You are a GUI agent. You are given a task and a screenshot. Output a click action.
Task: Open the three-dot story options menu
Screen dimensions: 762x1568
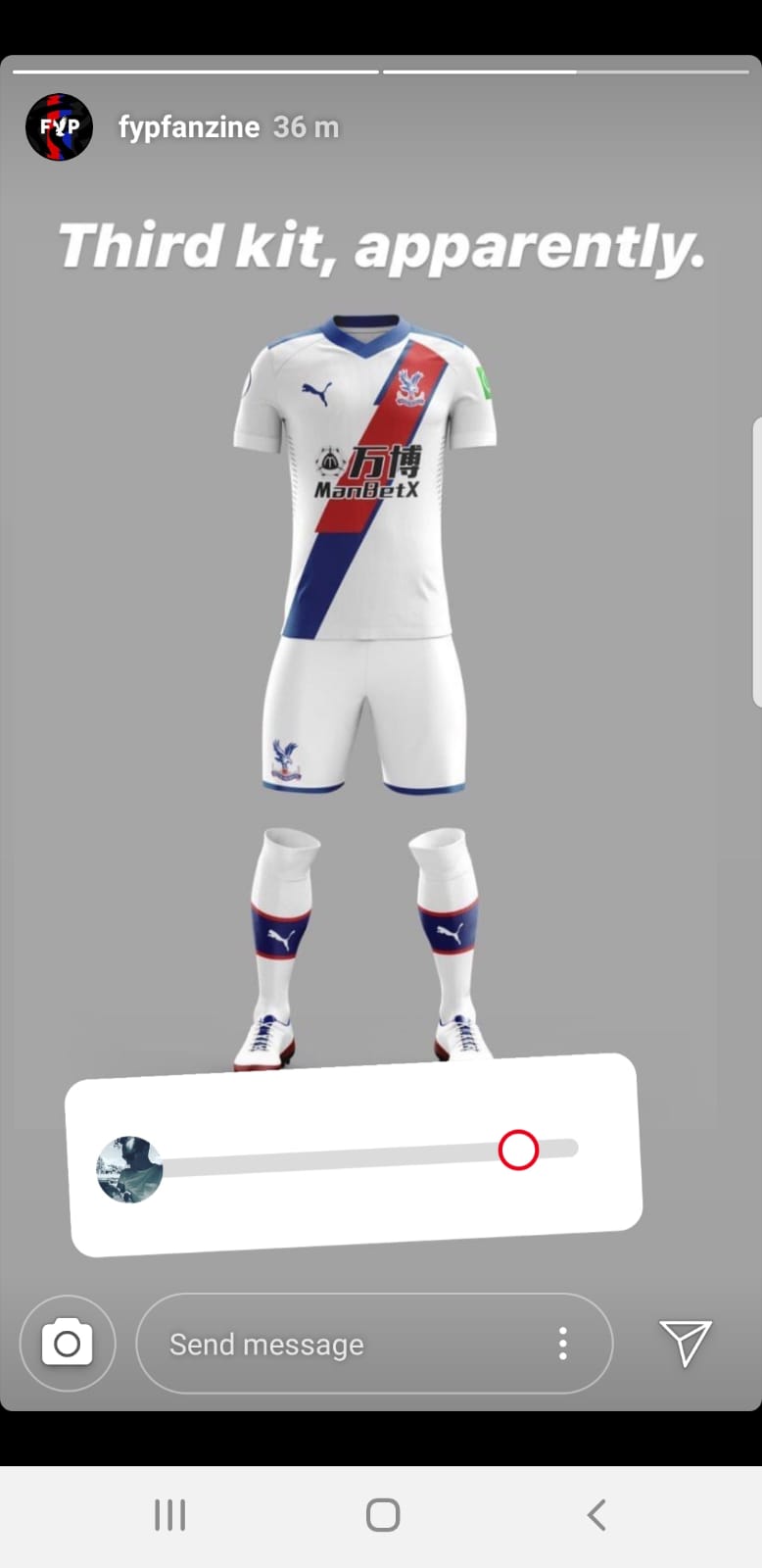coord(562,1344)
